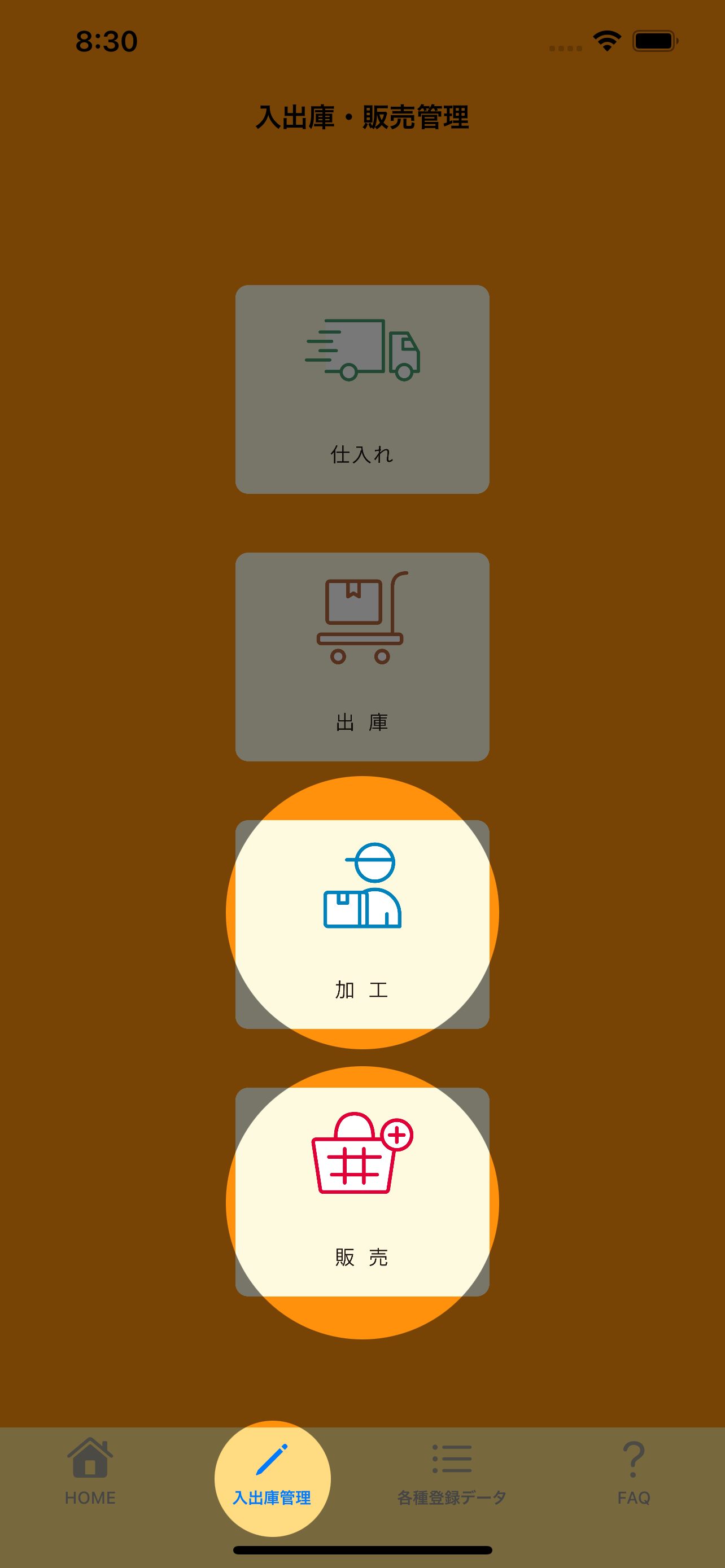Open the 仕入れ purchasing card
This screenshot has height=1568, width=725.
click(x=362, y=389)
